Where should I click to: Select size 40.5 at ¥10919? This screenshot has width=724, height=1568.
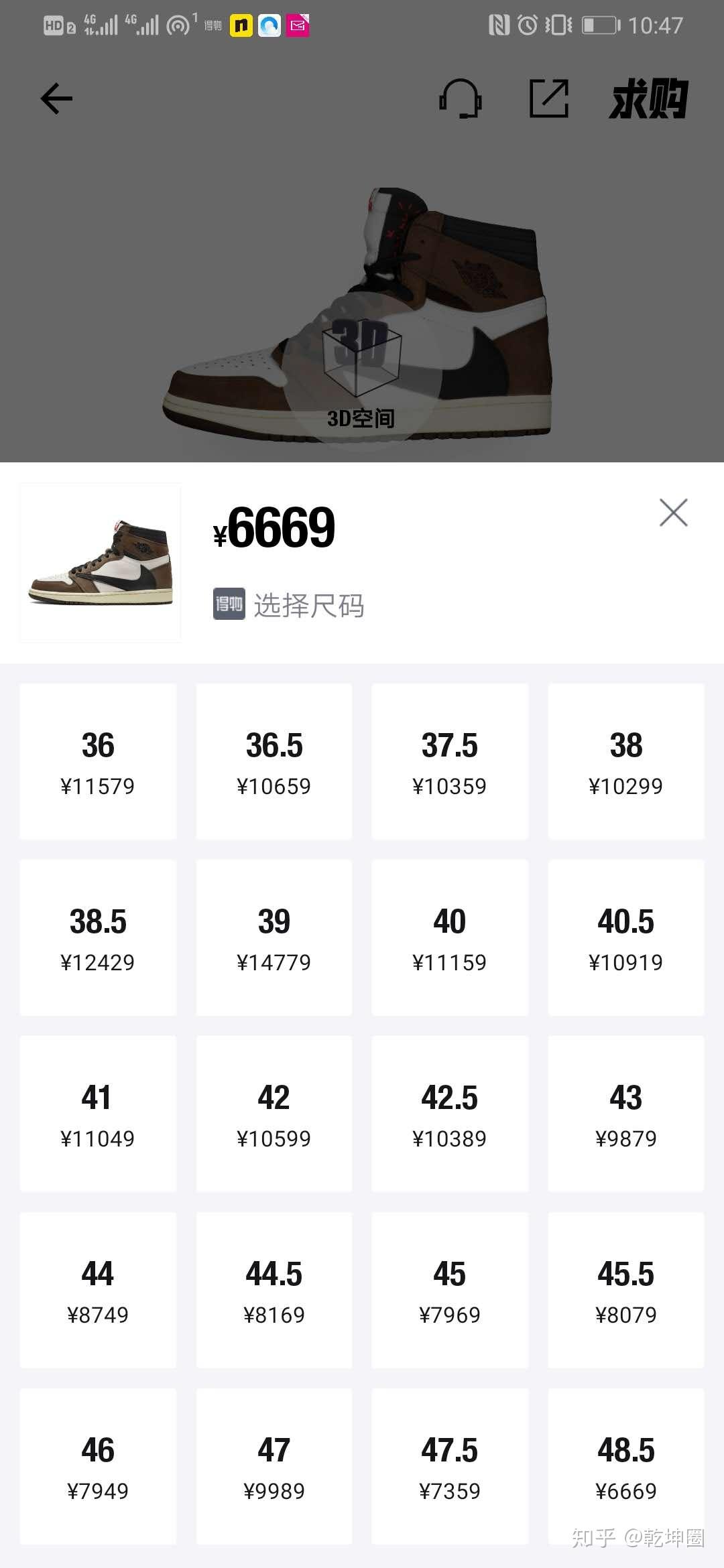[626, 938]
